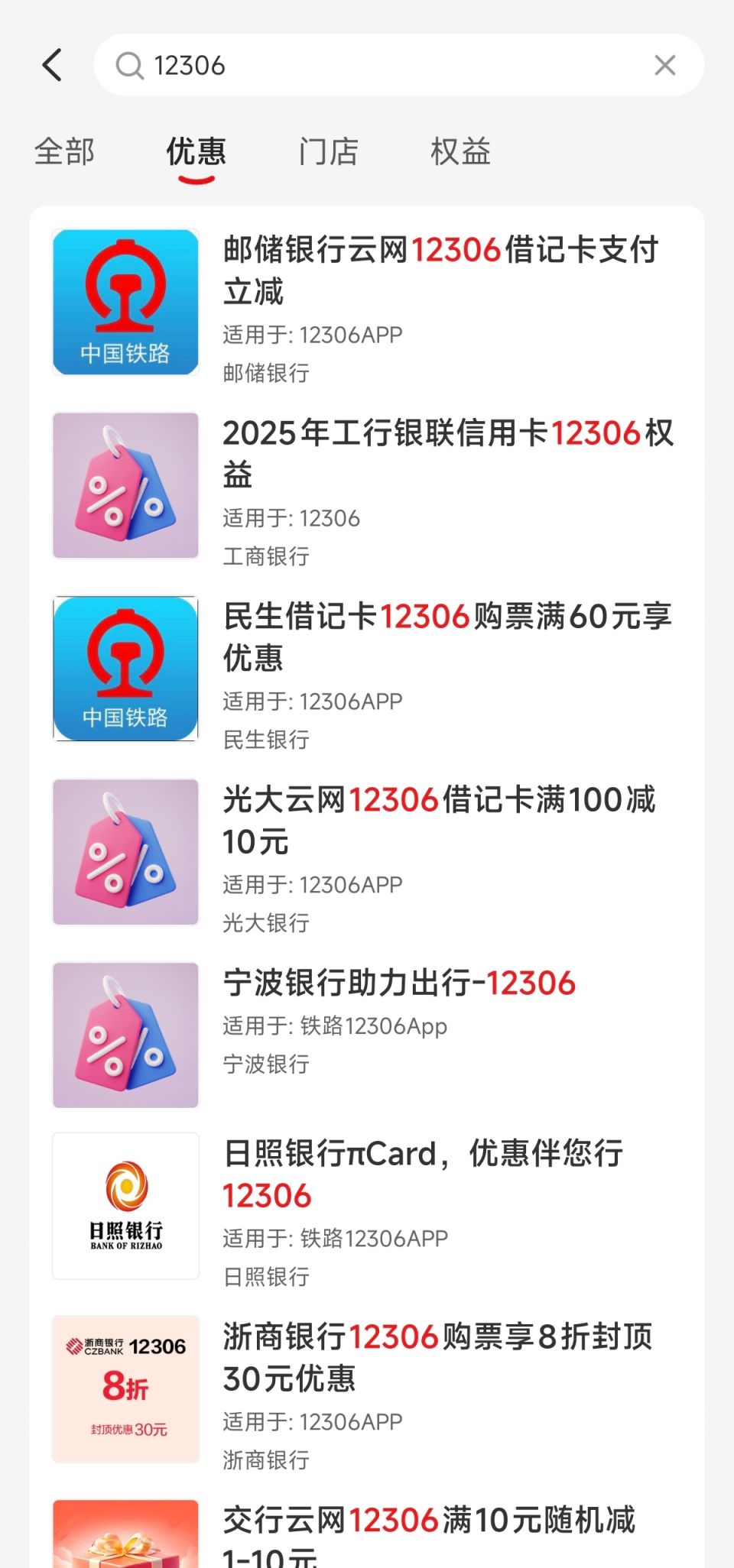
Task: Open 宁波银行助力出行-12306 offer
Action: [x=399, y=983]
